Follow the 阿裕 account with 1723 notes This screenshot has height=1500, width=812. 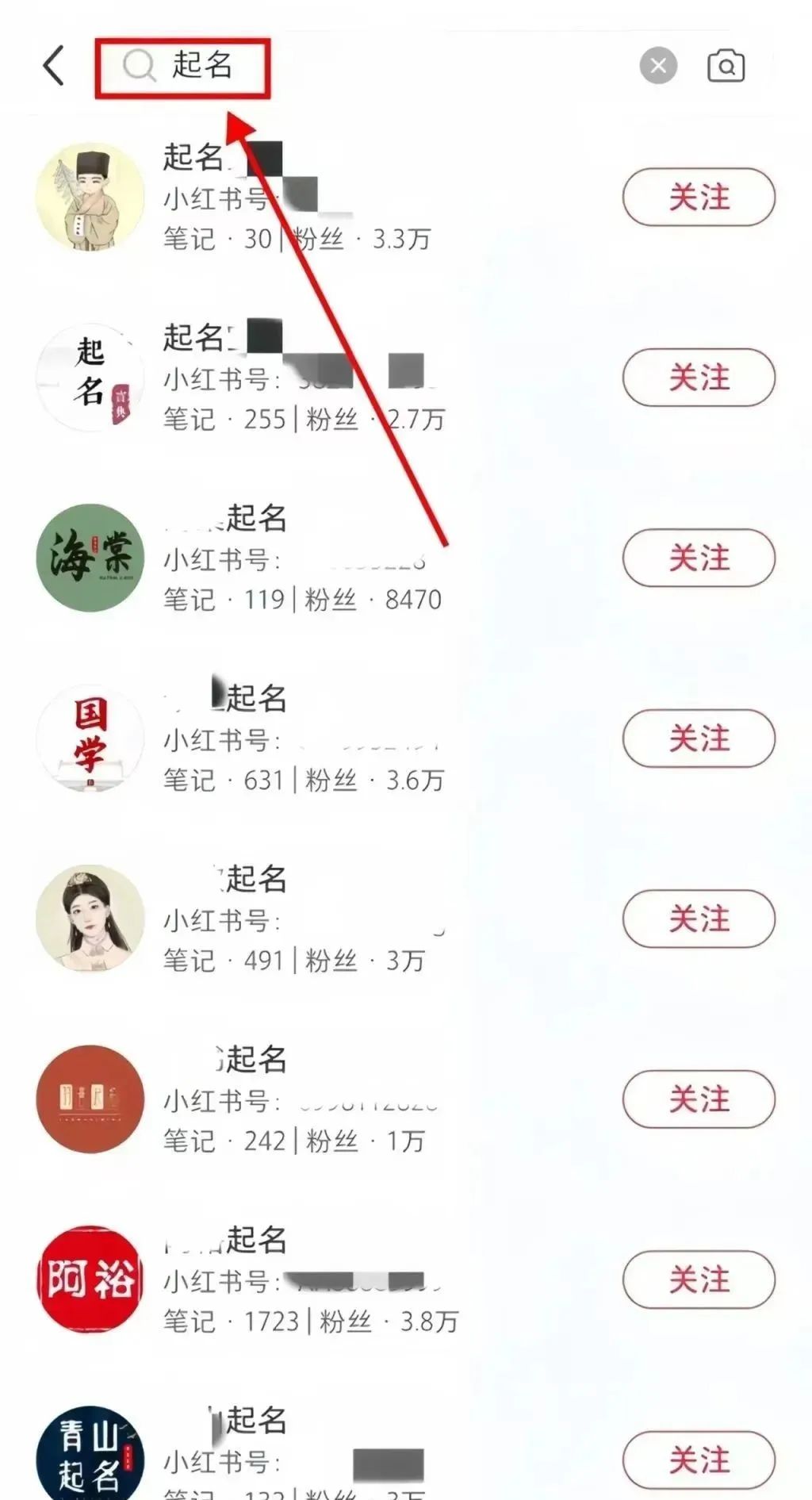(x=698, y=1279)
